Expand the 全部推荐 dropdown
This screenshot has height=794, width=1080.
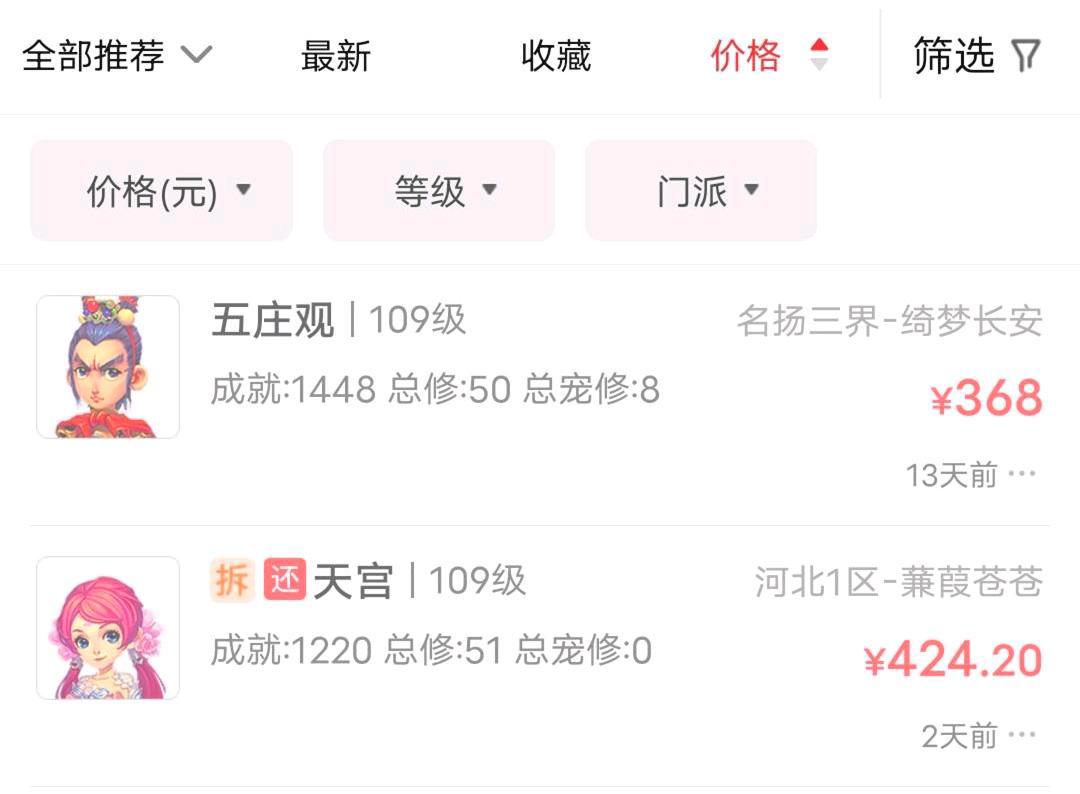tap(117, 55)
